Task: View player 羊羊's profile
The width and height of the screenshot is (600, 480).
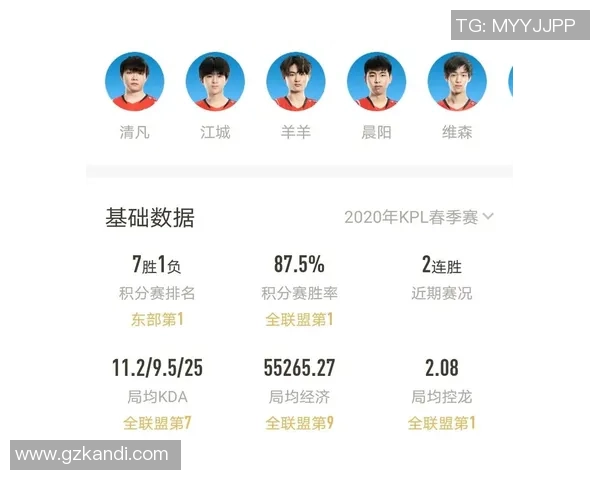Action: click(x=296, y=82)
